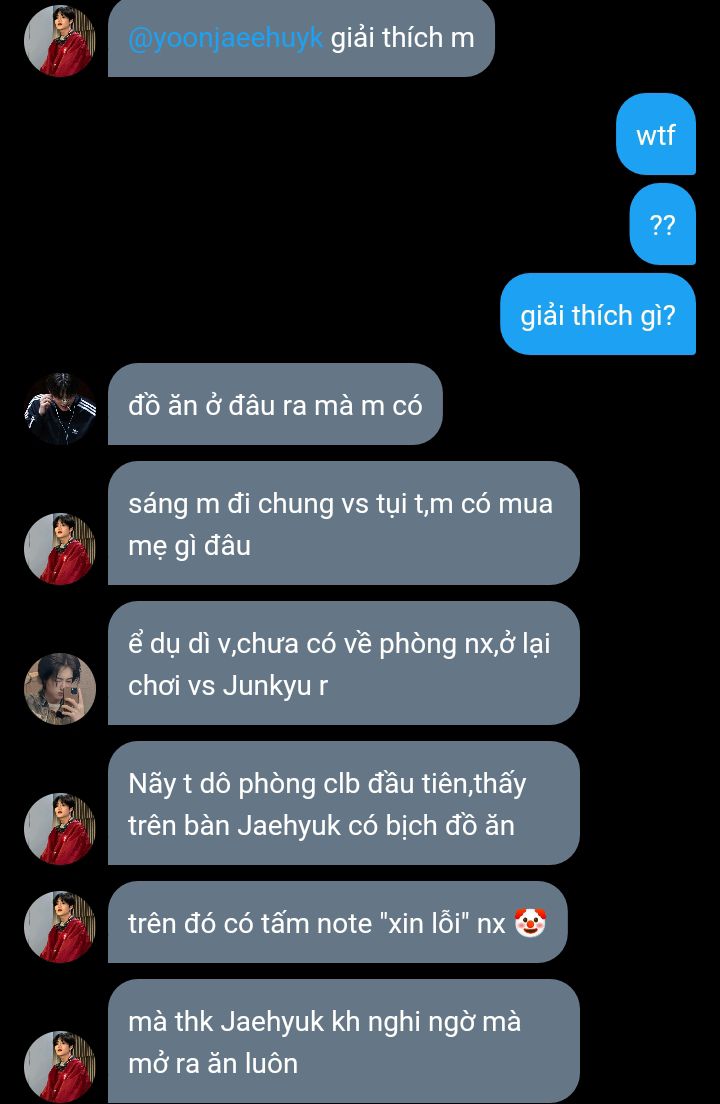Open the @yoonjaeehuyk mention link
The image size is (720, 1104).
pyautogui.click(x=226, y=39)
